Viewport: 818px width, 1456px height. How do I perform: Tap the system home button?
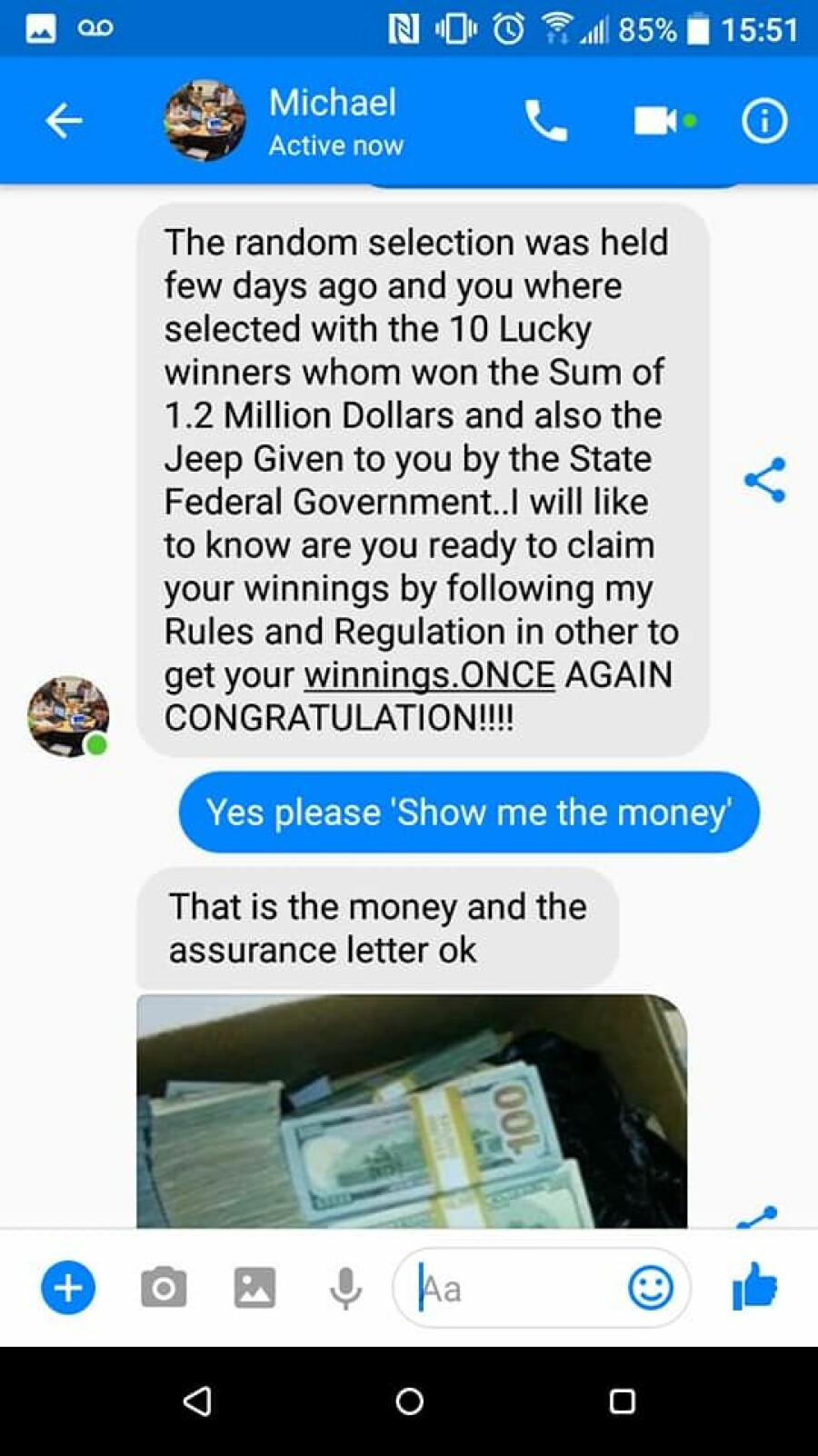[x=409, y=1401]
